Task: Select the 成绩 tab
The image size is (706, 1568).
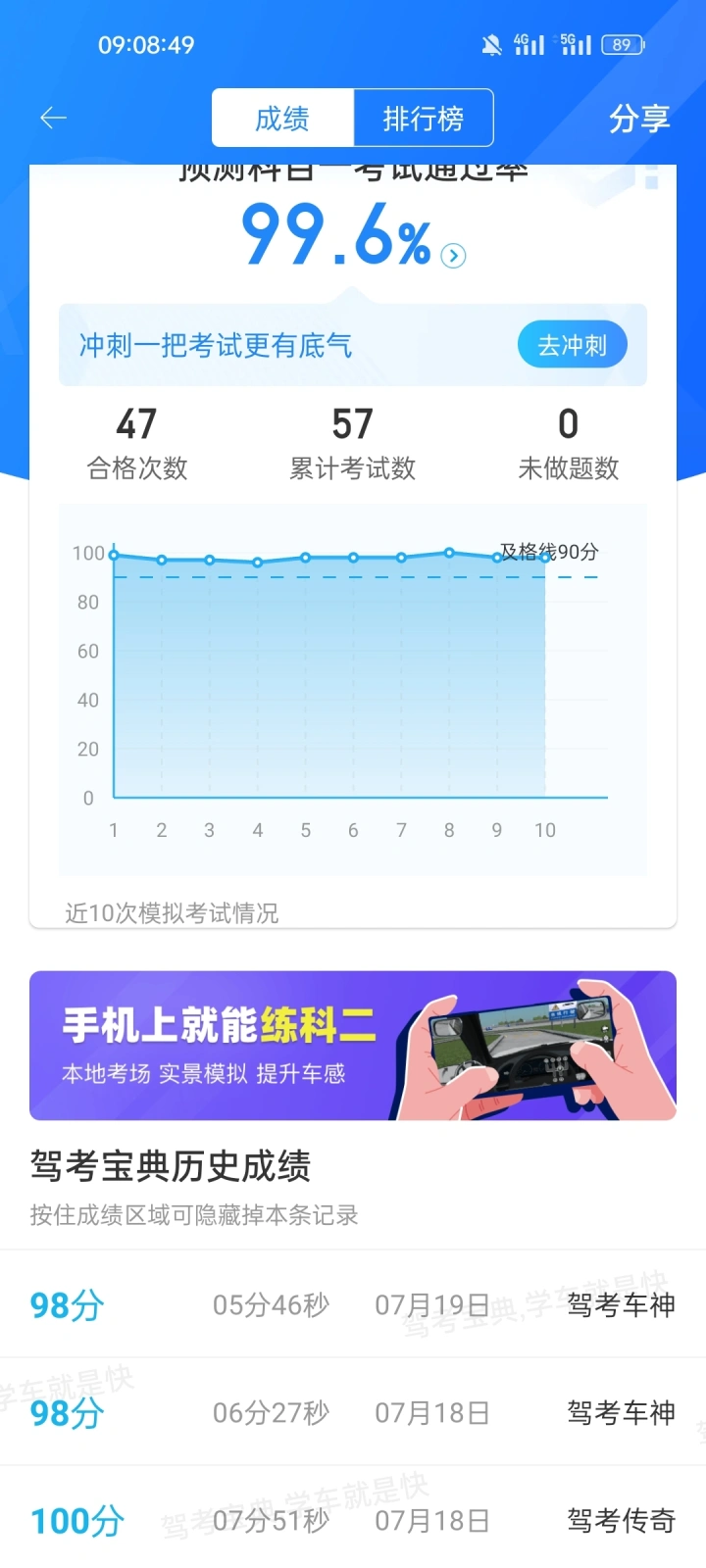Action: click(282, 119)
